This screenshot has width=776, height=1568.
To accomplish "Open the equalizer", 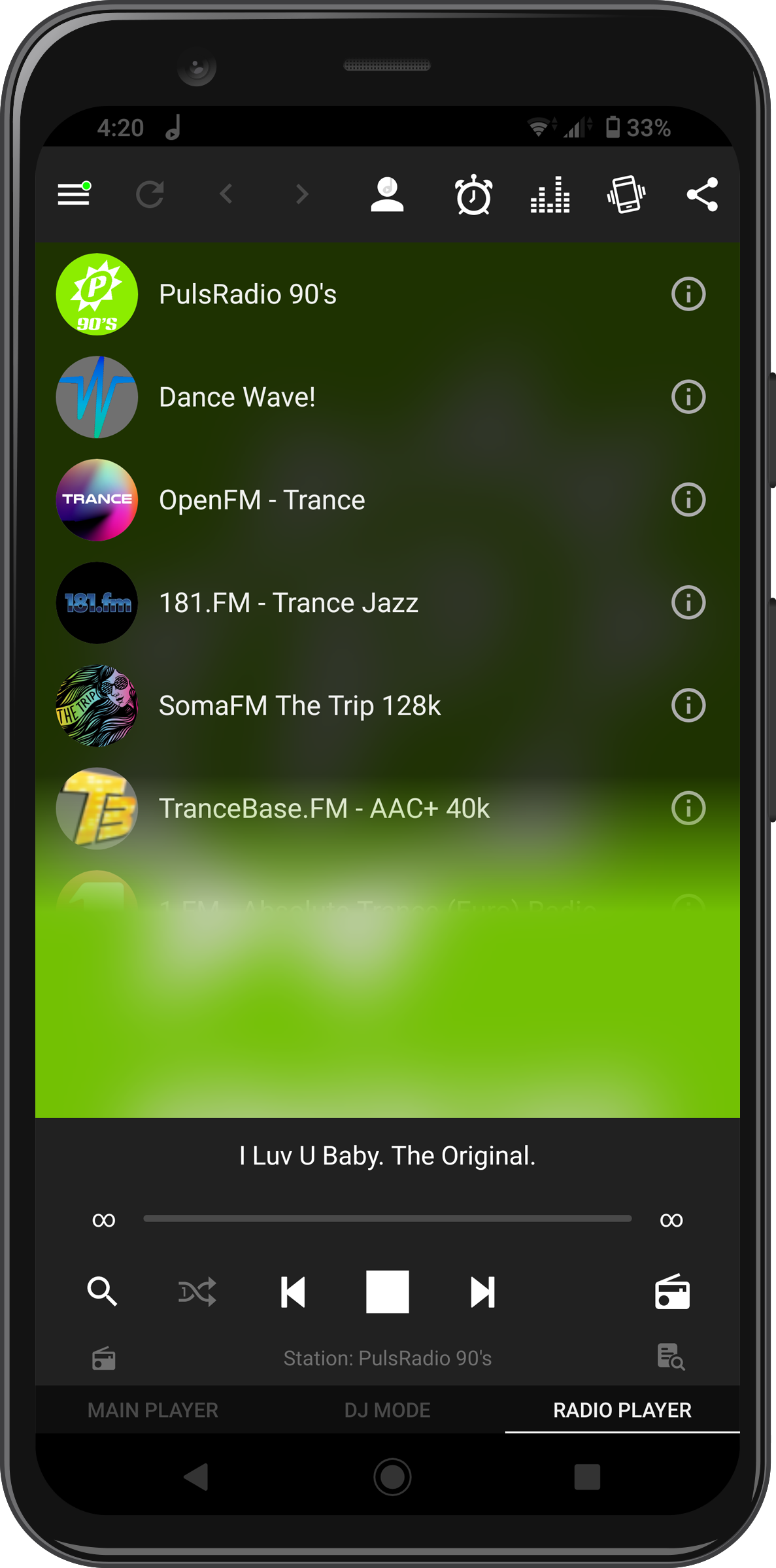I will pos(549,195).
